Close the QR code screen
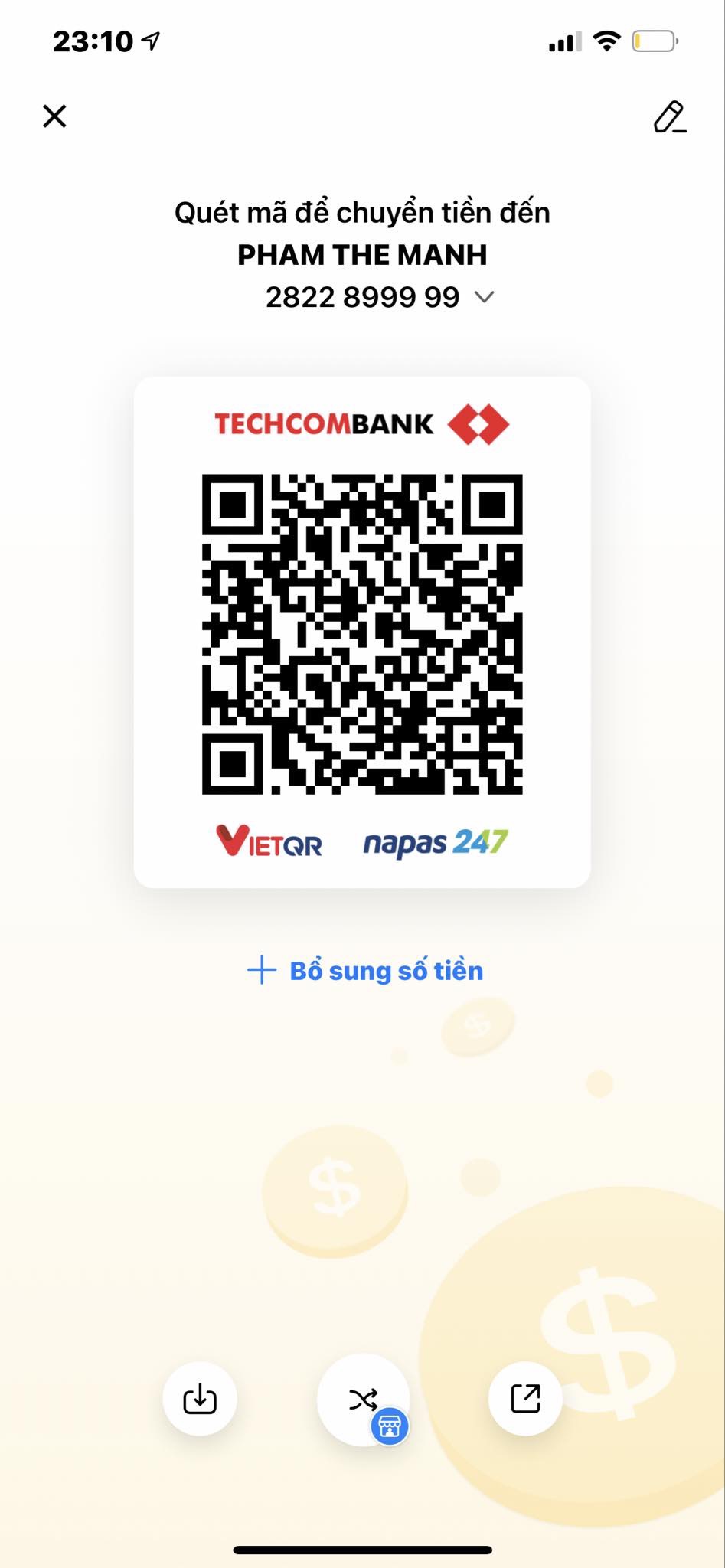This screenshot has height=1568, width=725. pyautogui.click(x=54, y=116)
